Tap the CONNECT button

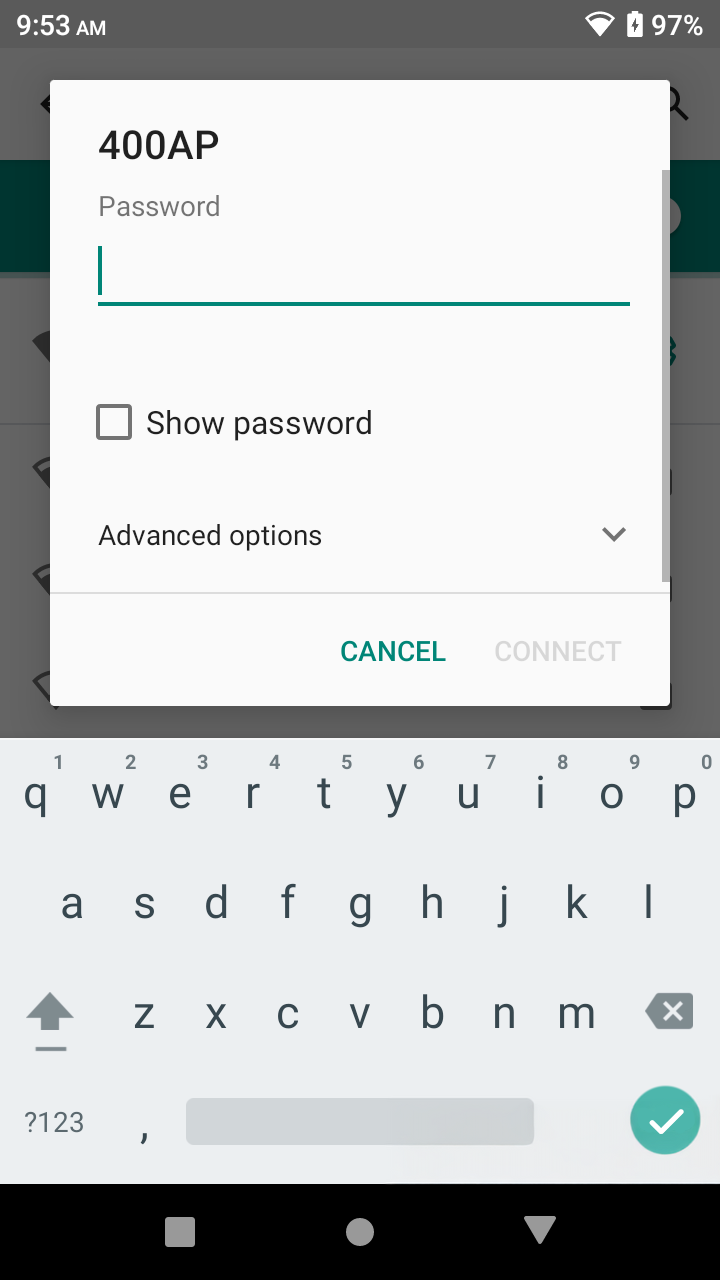(557, 651)
